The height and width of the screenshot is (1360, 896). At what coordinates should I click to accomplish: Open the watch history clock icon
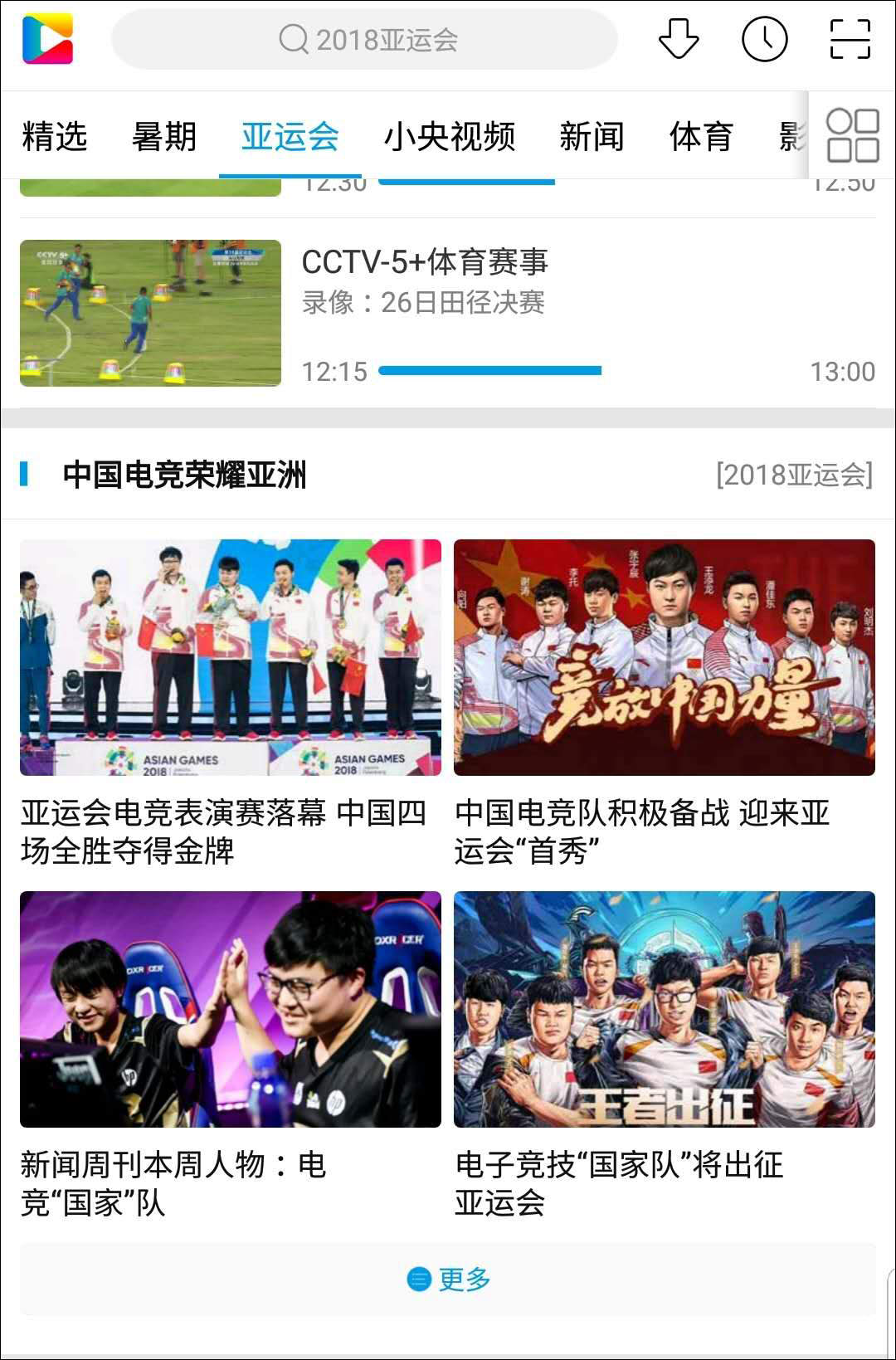764,39
